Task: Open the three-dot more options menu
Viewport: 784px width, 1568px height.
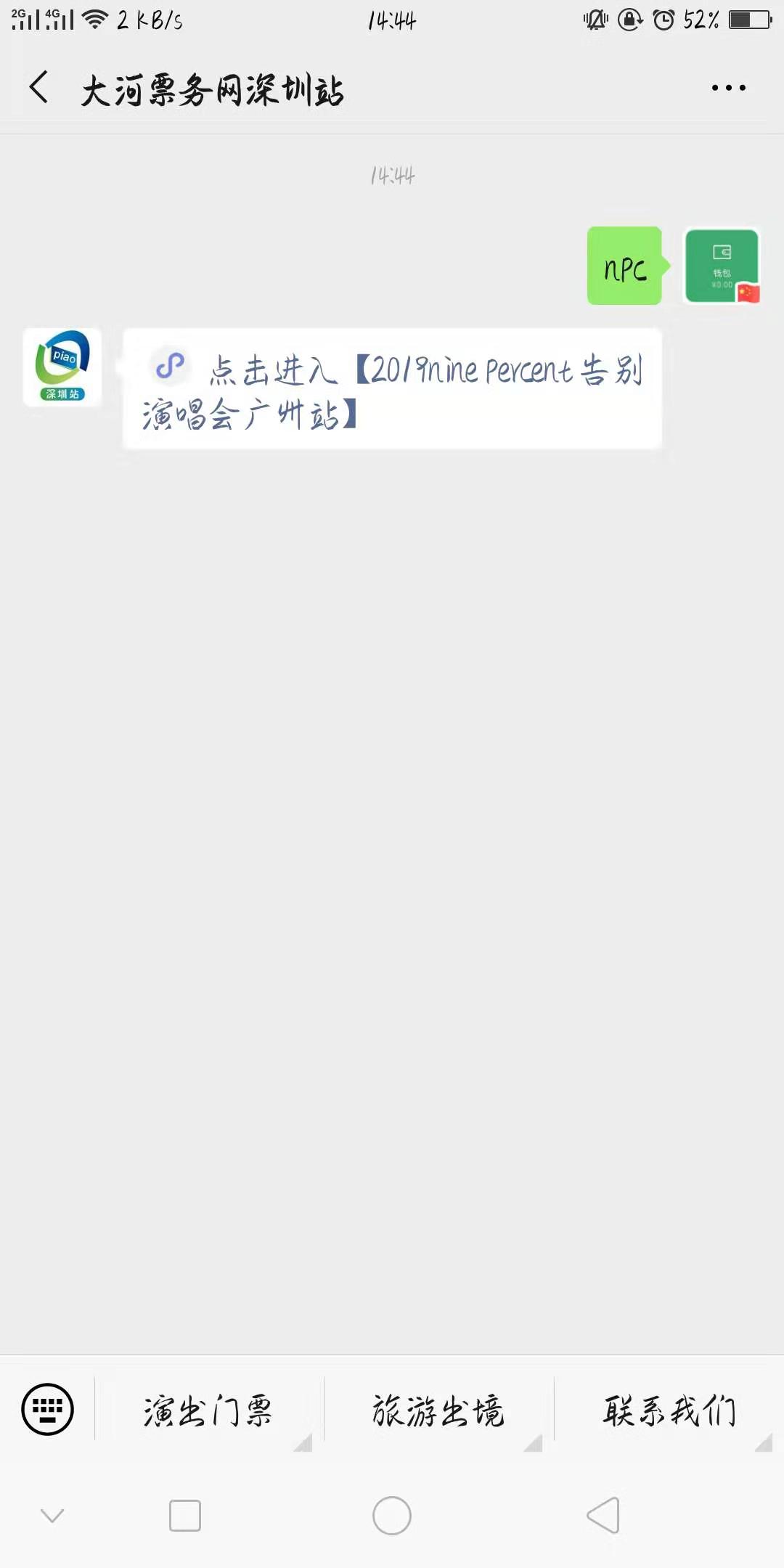Action: [728, 88]
